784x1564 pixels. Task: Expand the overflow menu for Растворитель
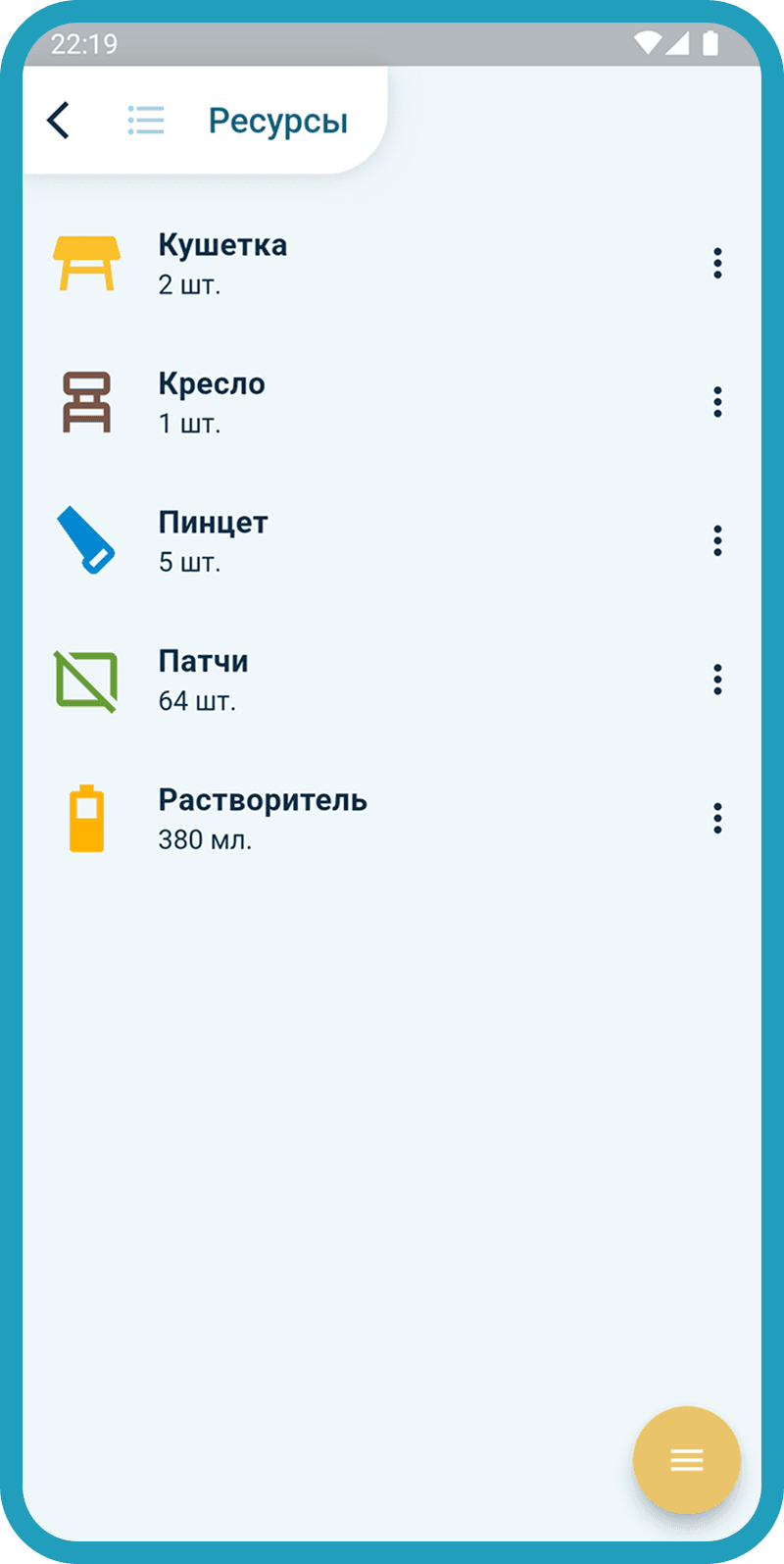coord(717,818)
